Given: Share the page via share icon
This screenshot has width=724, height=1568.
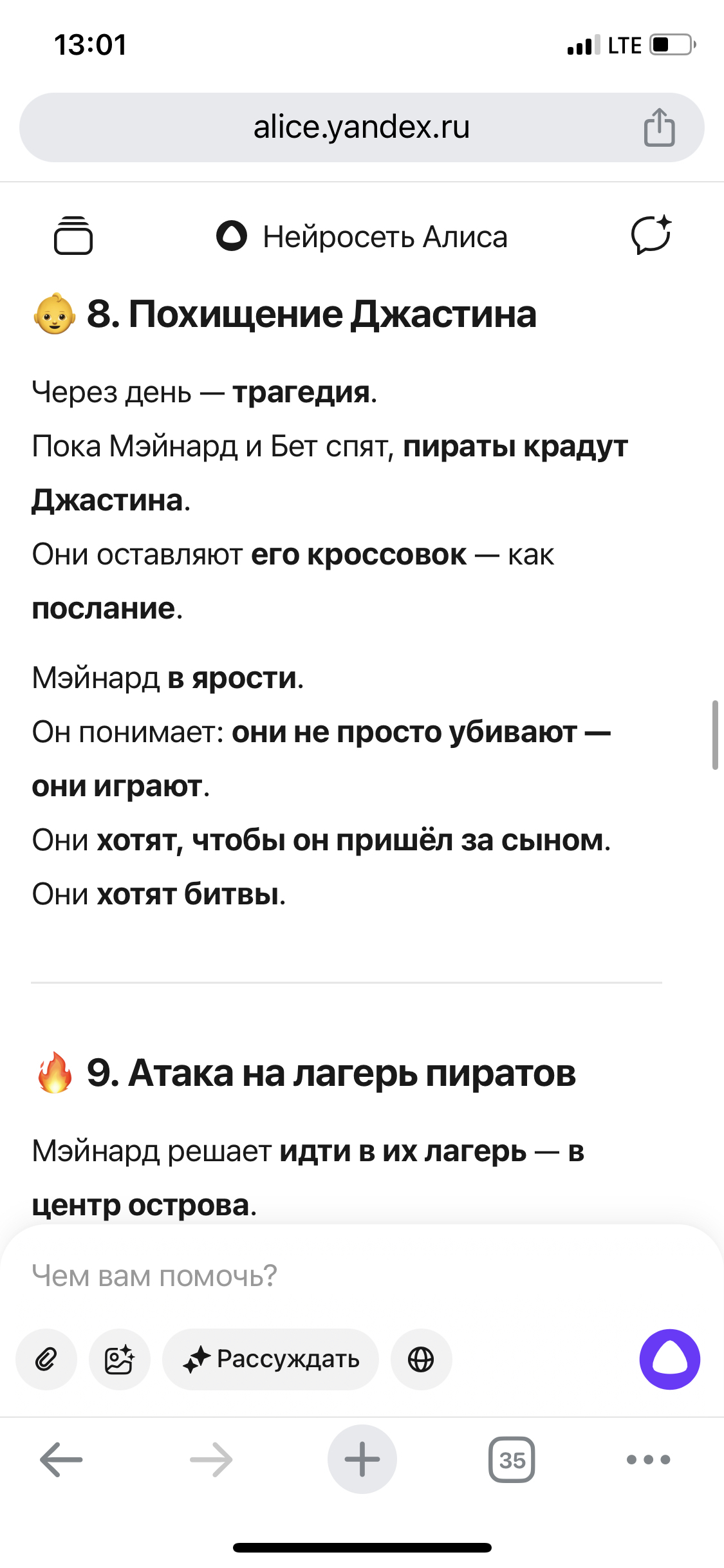Looking at the screenshot, I should [659, 127].
